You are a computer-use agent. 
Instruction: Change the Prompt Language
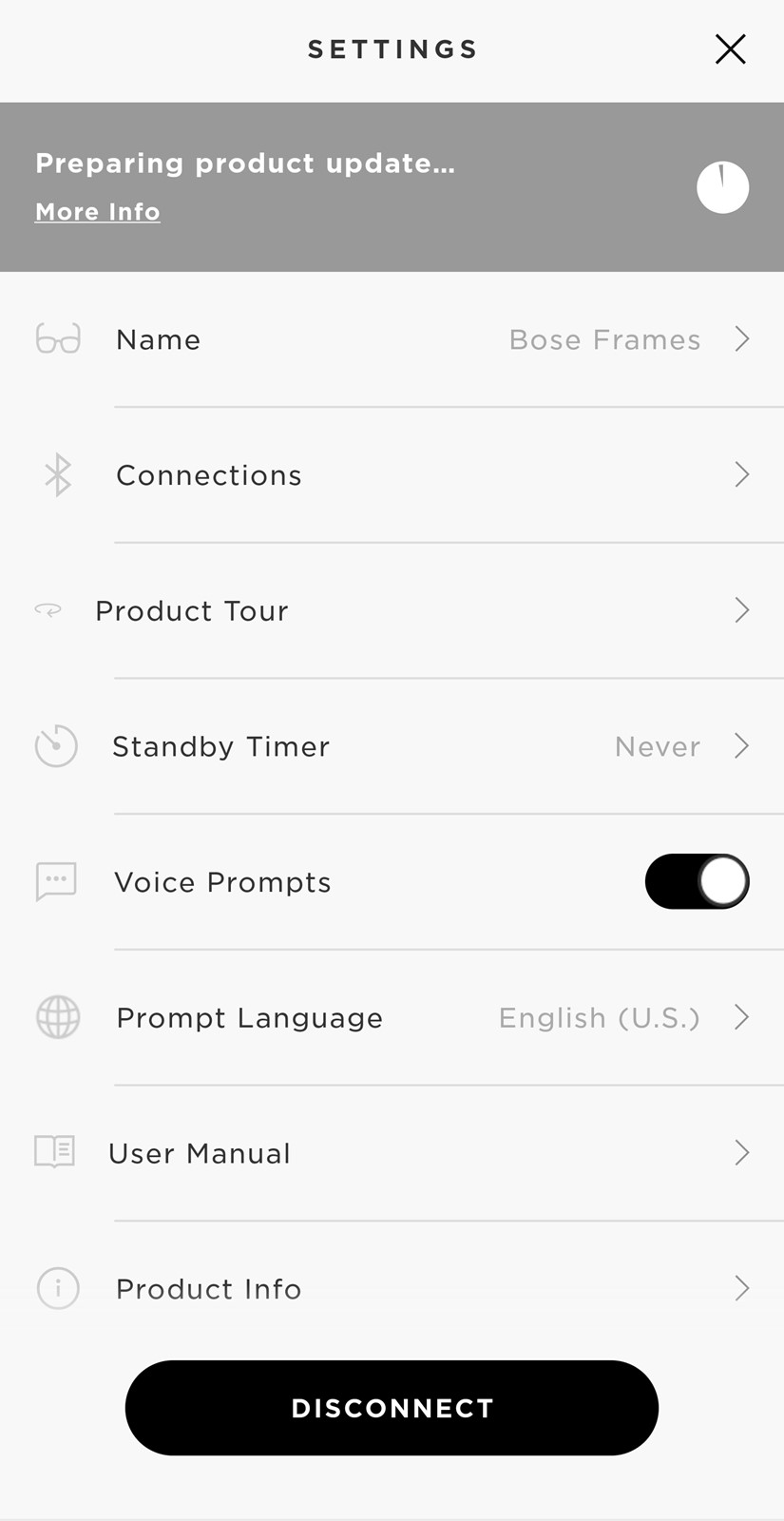click(392, 1017)
